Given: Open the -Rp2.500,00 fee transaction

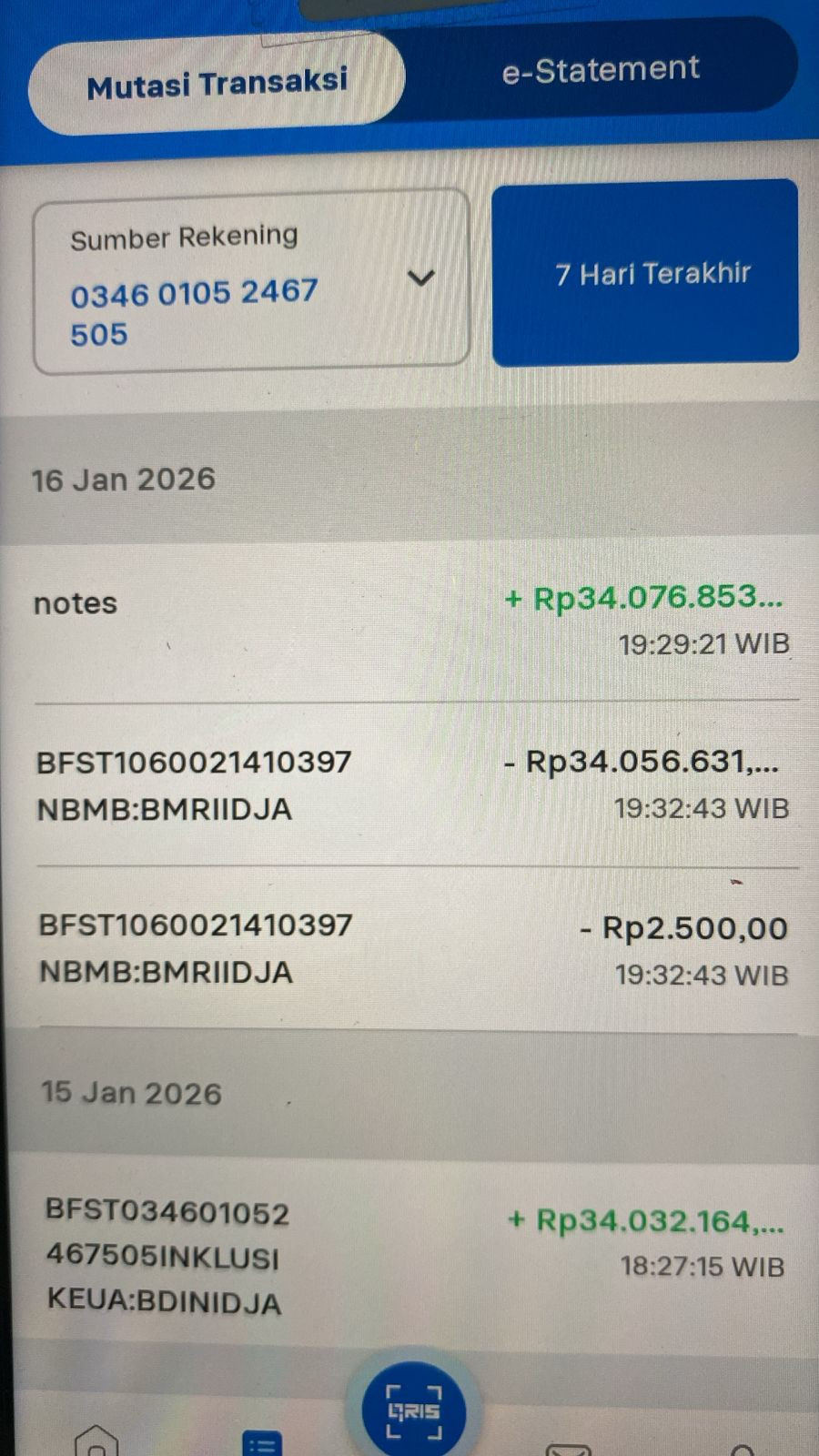Looking at the screenshot, I should pos(409,949).
